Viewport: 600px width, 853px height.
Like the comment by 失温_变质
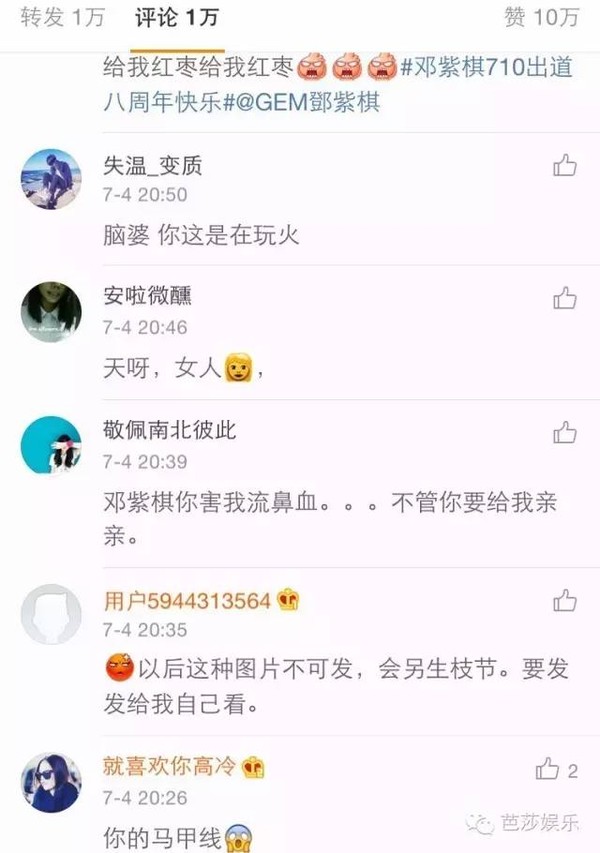565,165
